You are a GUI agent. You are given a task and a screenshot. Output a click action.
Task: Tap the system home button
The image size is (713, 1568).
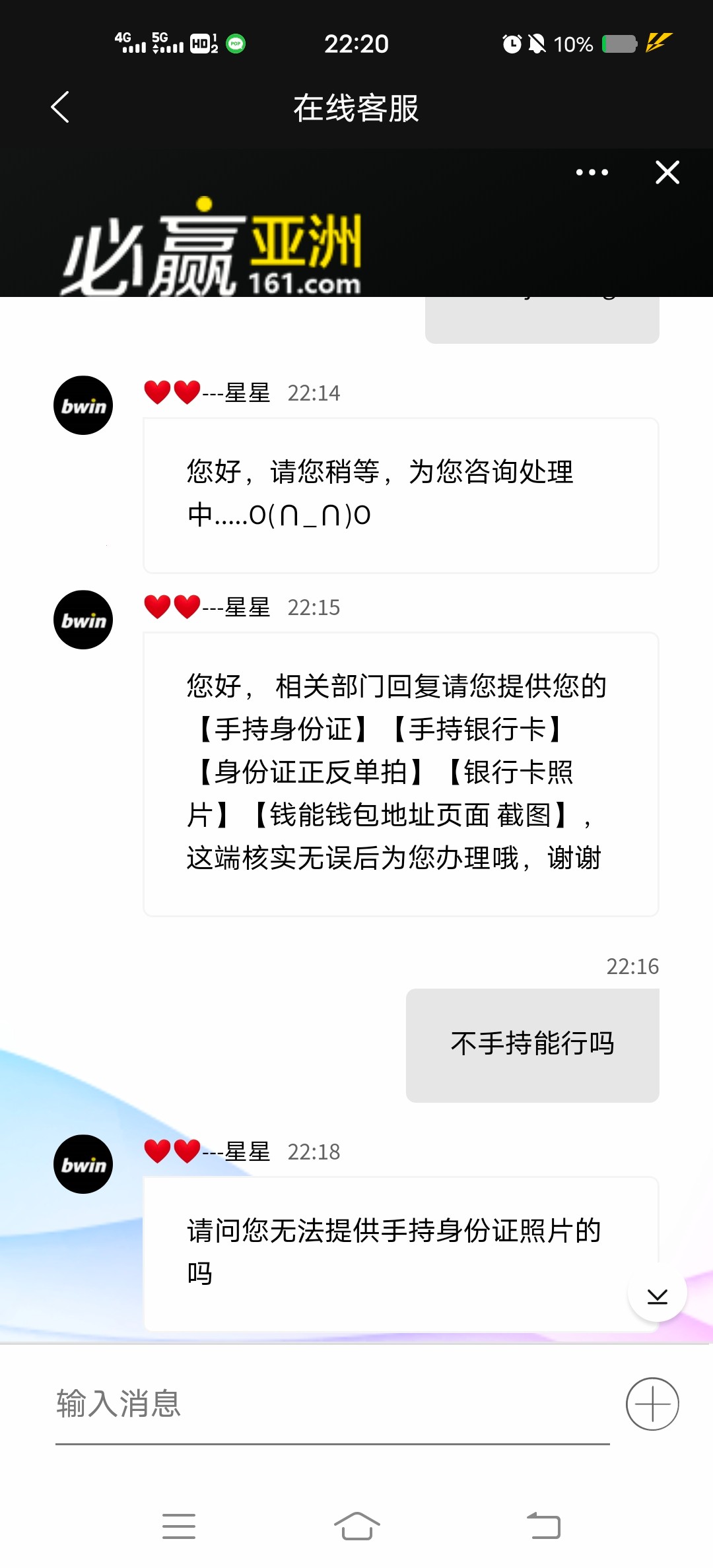click(x=356, y=1526)
